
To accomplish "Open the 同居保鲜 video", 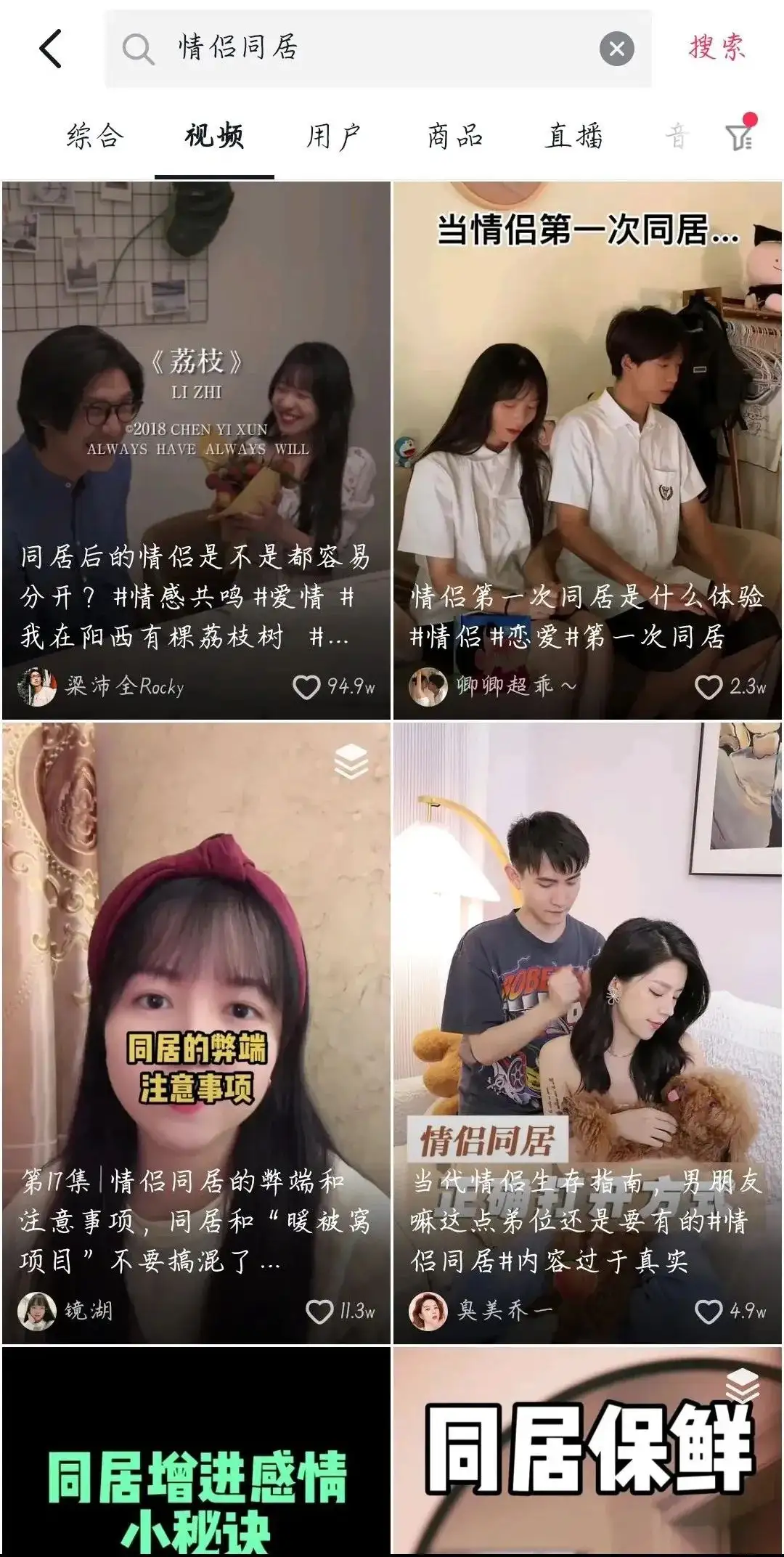I will click(587, 1452).
